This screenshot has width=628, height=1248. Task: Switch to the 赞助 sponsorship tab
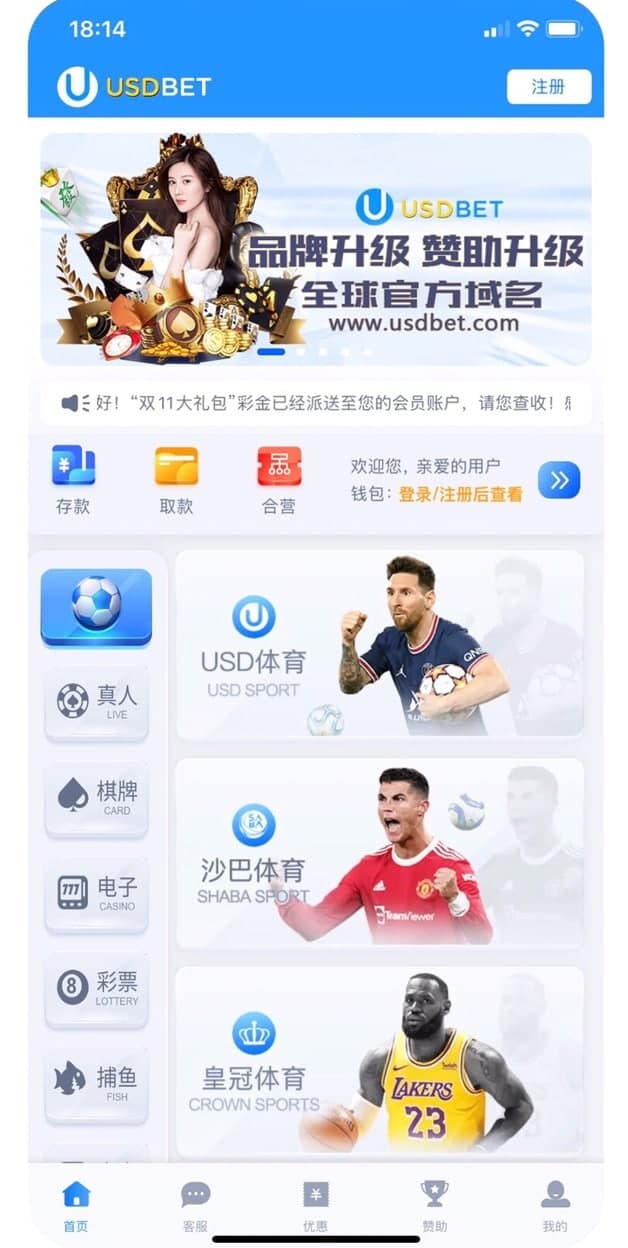[434, 1206]
